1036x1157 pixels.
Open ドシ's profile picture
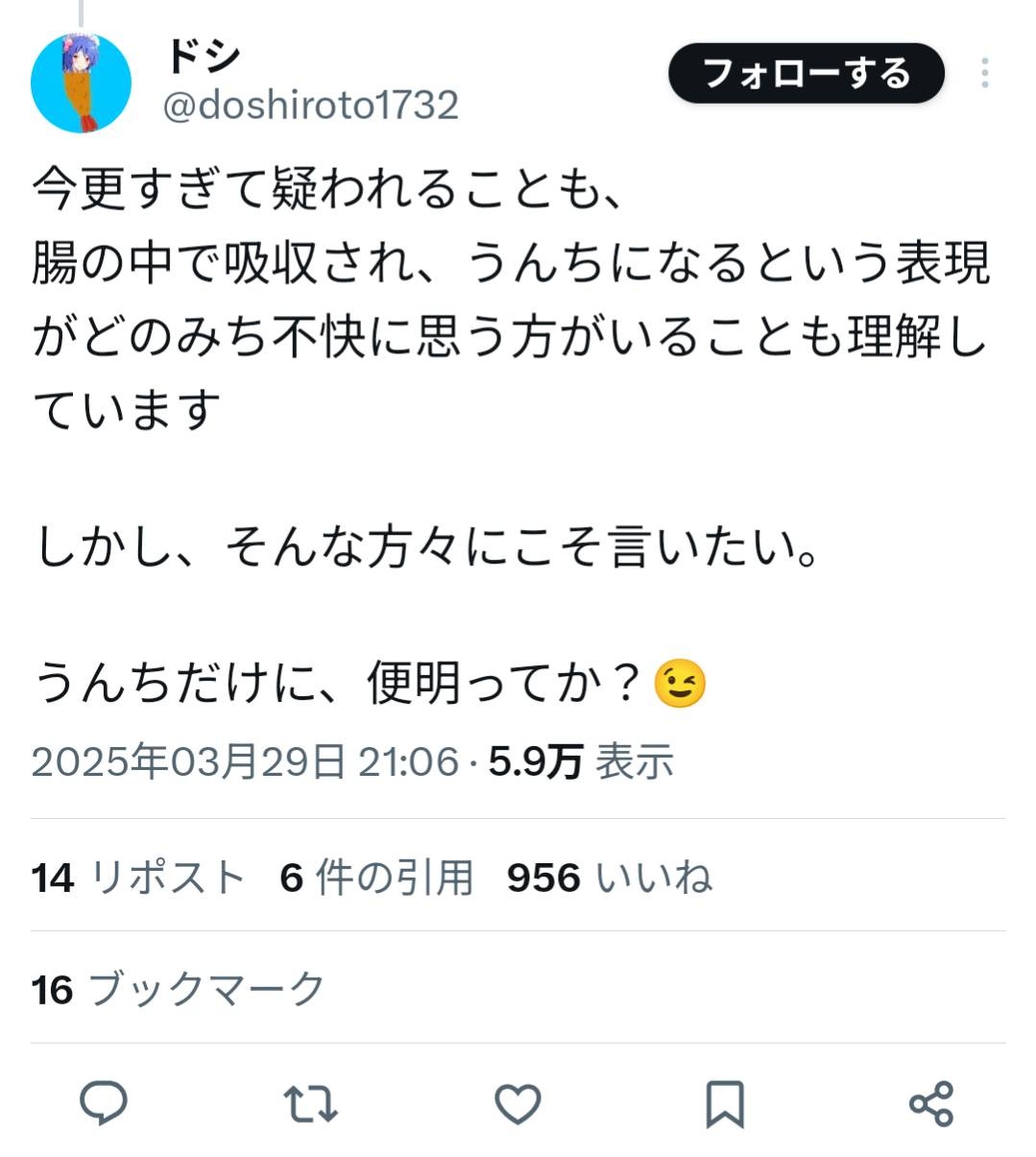coord(82,83)
